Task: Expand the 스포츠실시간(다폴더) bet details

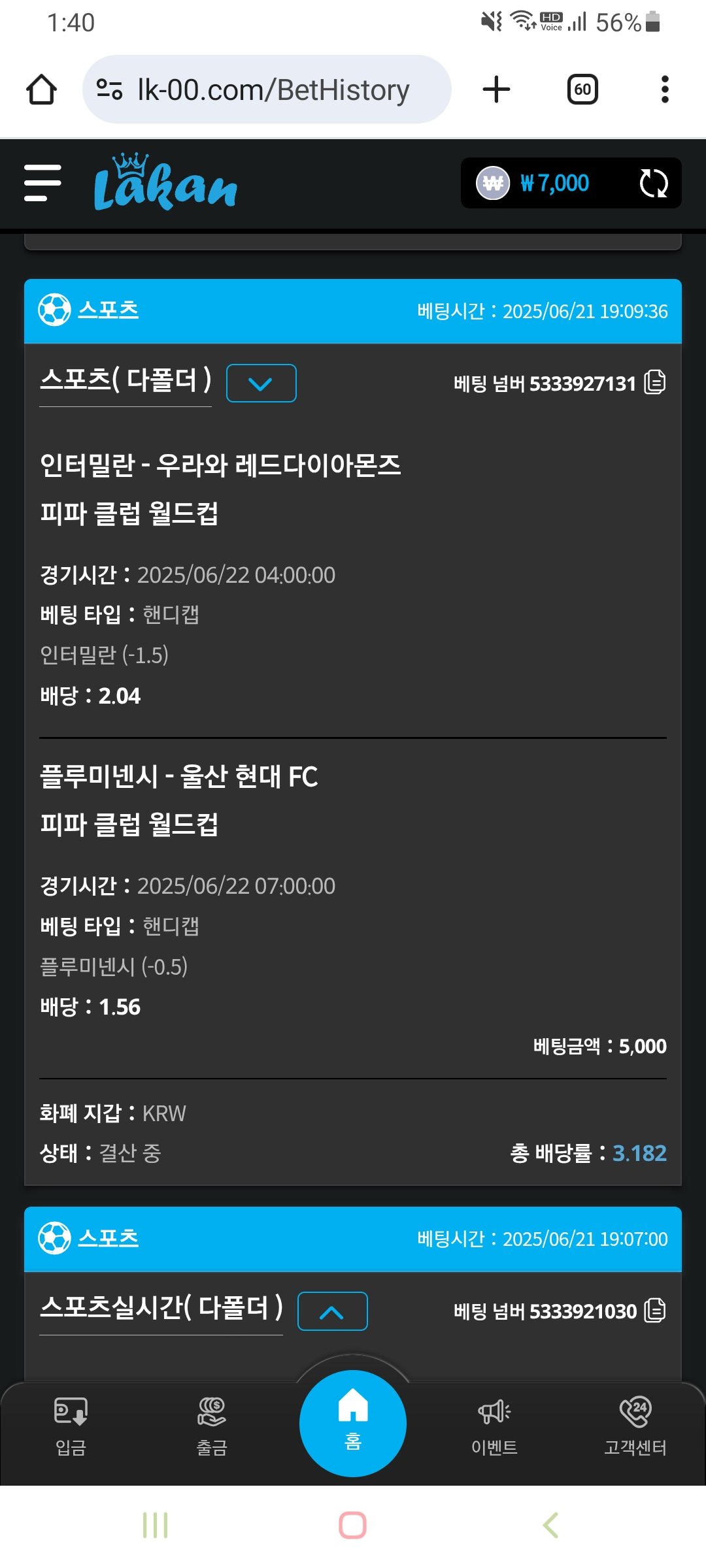Action: coord(332,1311)
